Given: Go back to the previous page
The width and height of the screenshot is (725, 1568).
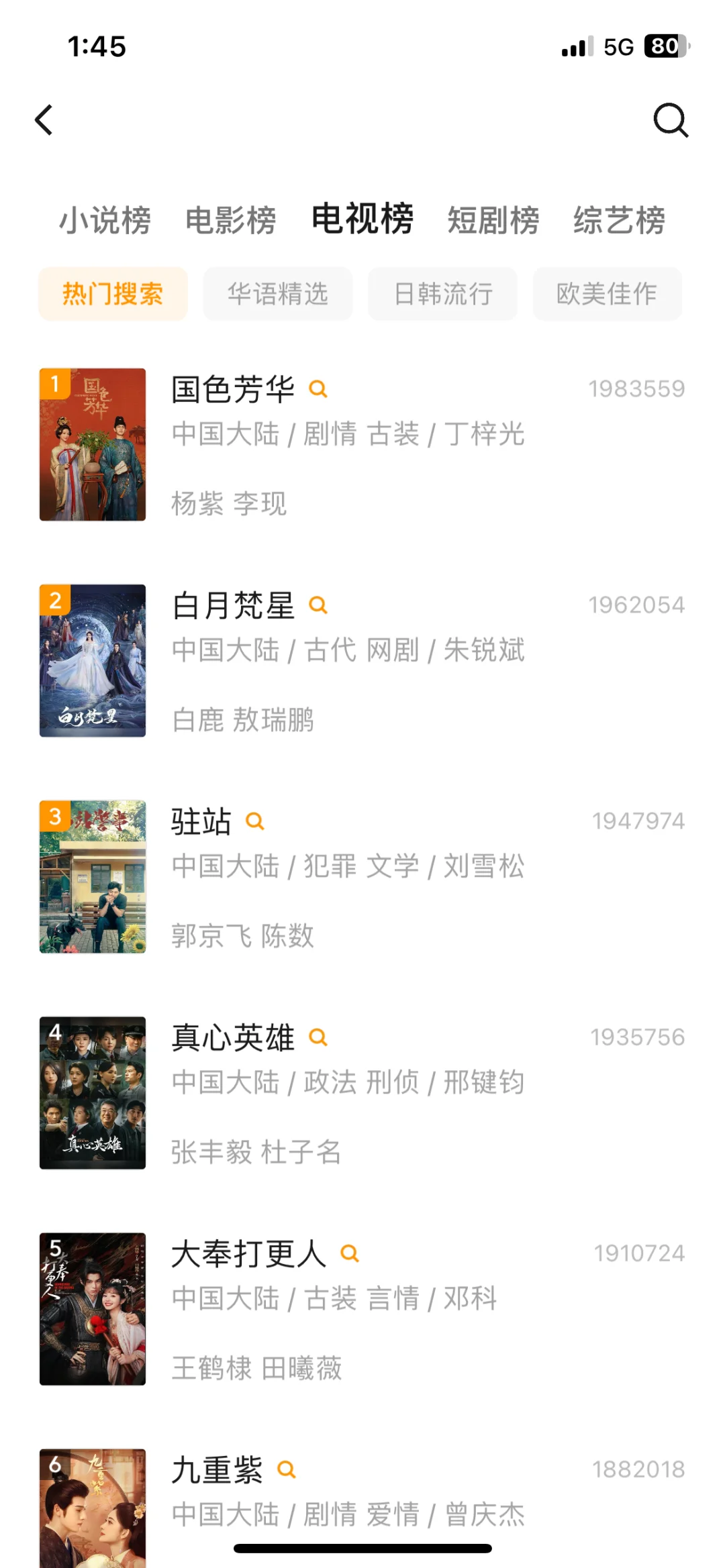Looking at the screenshot, I should click(x=44, y=120).
